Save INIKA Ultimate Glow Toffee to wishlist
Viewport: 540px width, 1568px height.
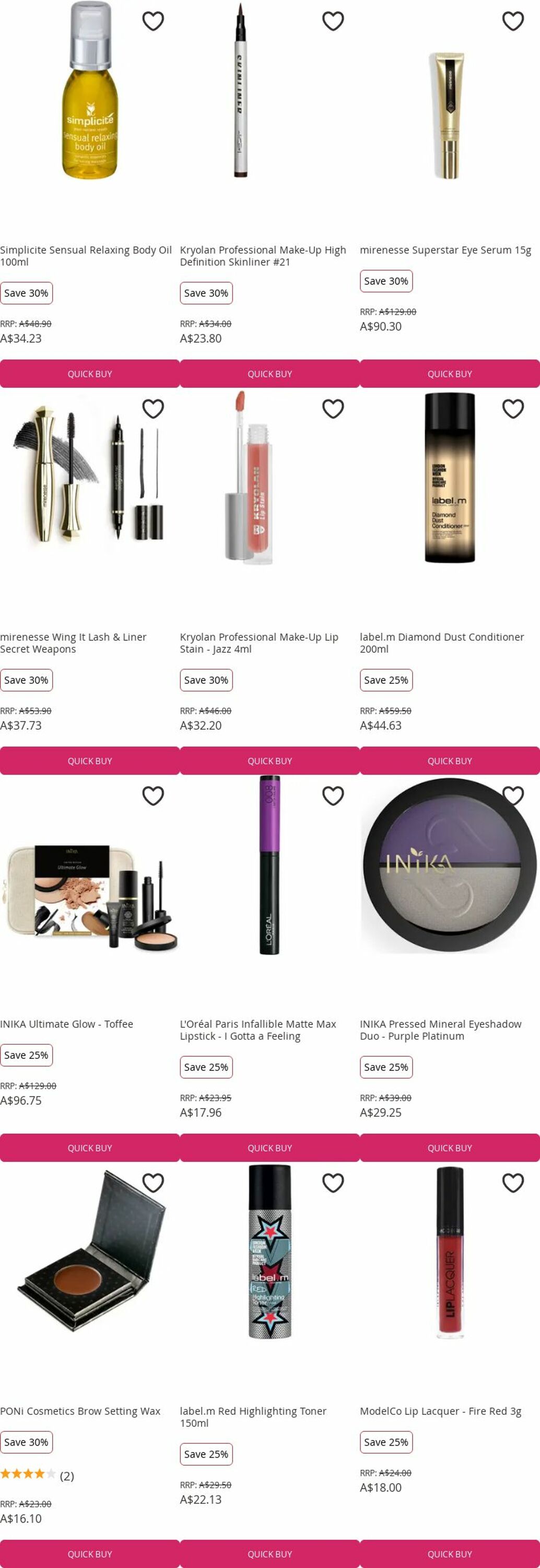click(x=152, y=795)
